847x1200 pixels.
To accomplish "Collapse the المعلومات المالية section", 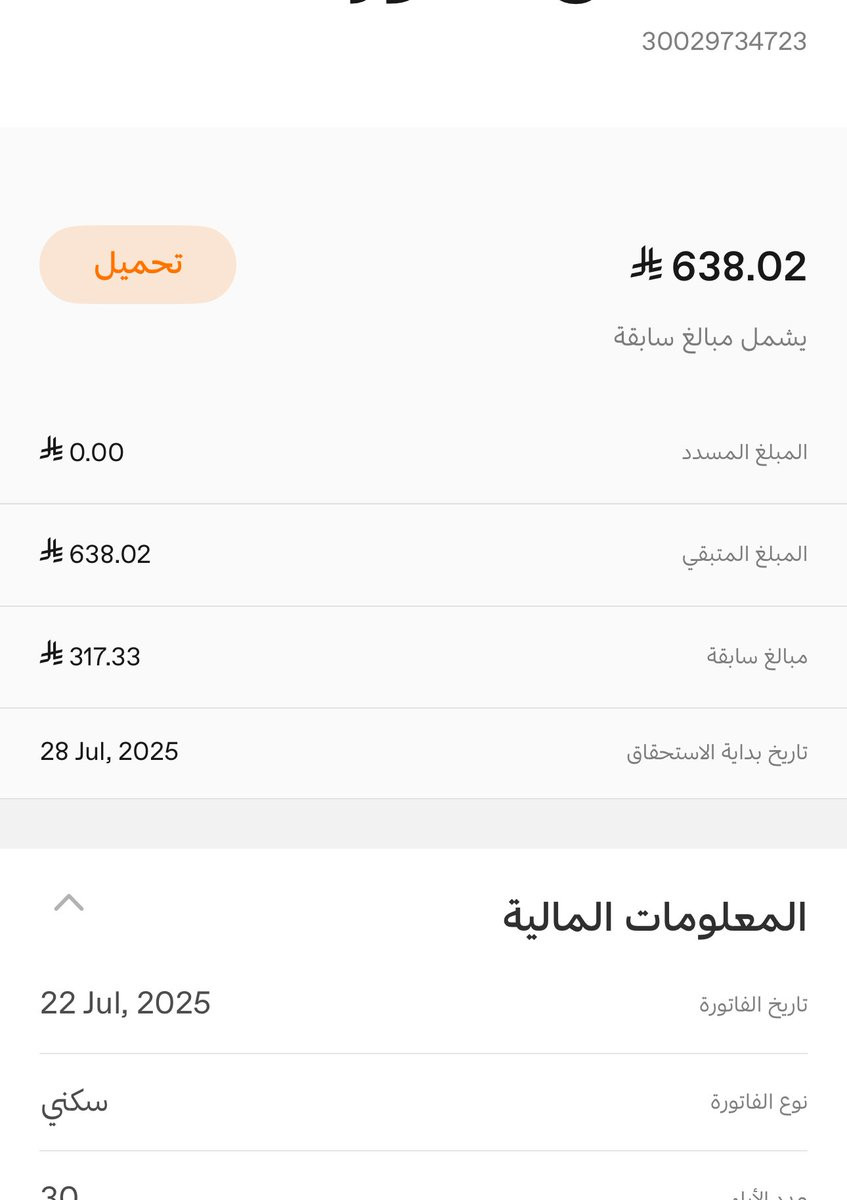I will point(69,903).
